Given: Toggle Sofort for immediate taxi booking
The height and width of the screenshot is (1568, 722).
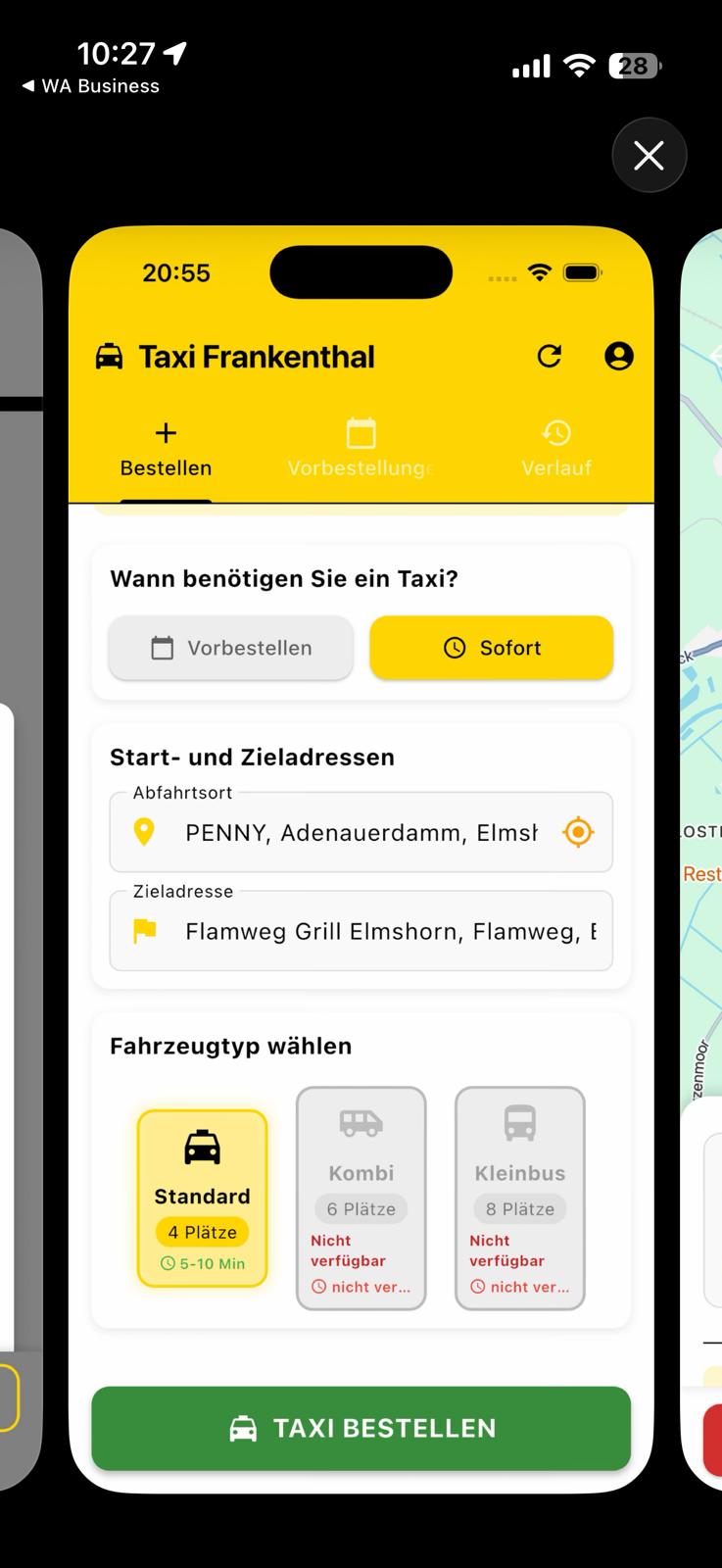Looking at the screenshot, I should (x=491, y=647).
